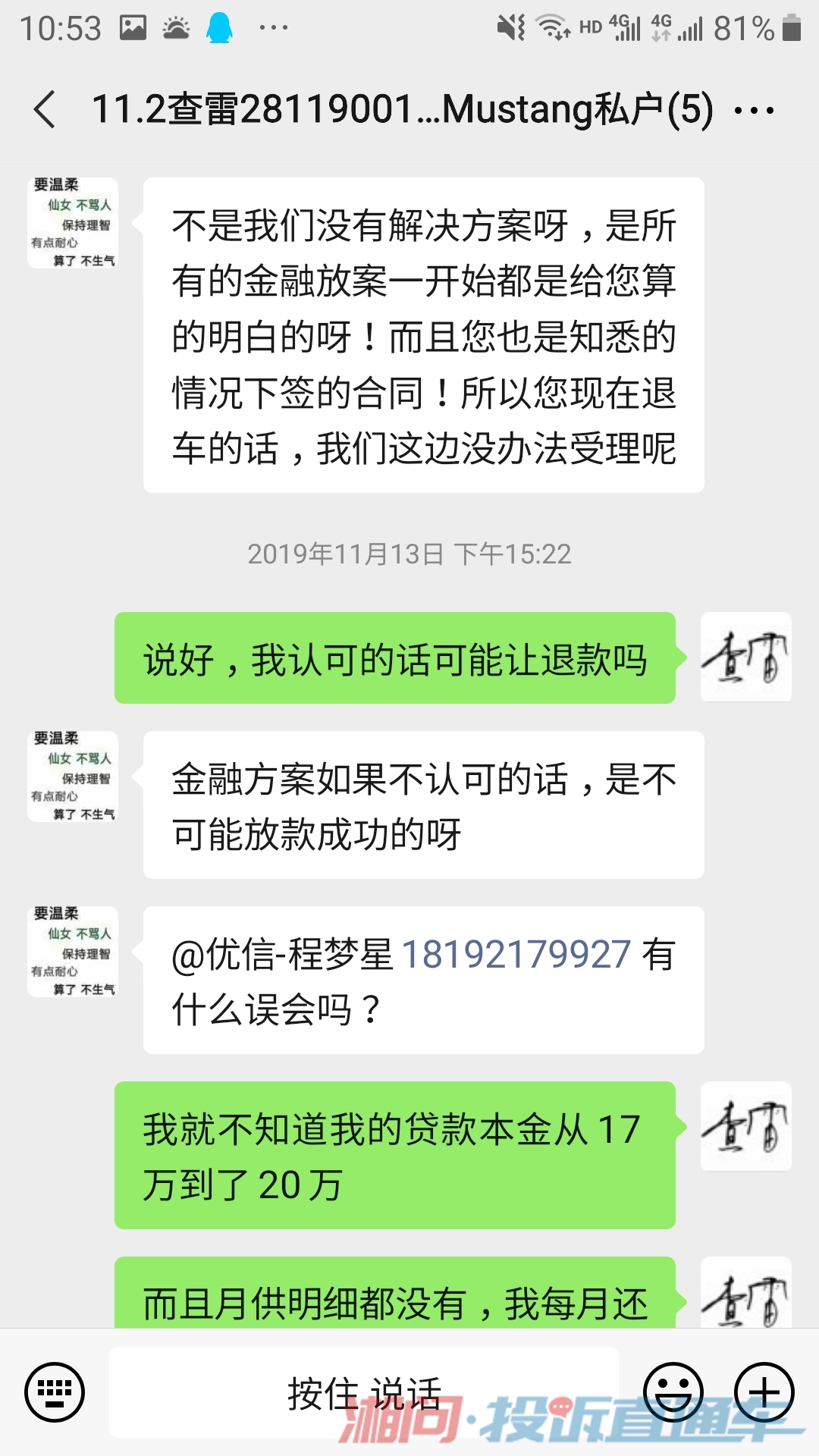Go back with the left arrow
This screenshot has height=1456, width=819.
43,109
